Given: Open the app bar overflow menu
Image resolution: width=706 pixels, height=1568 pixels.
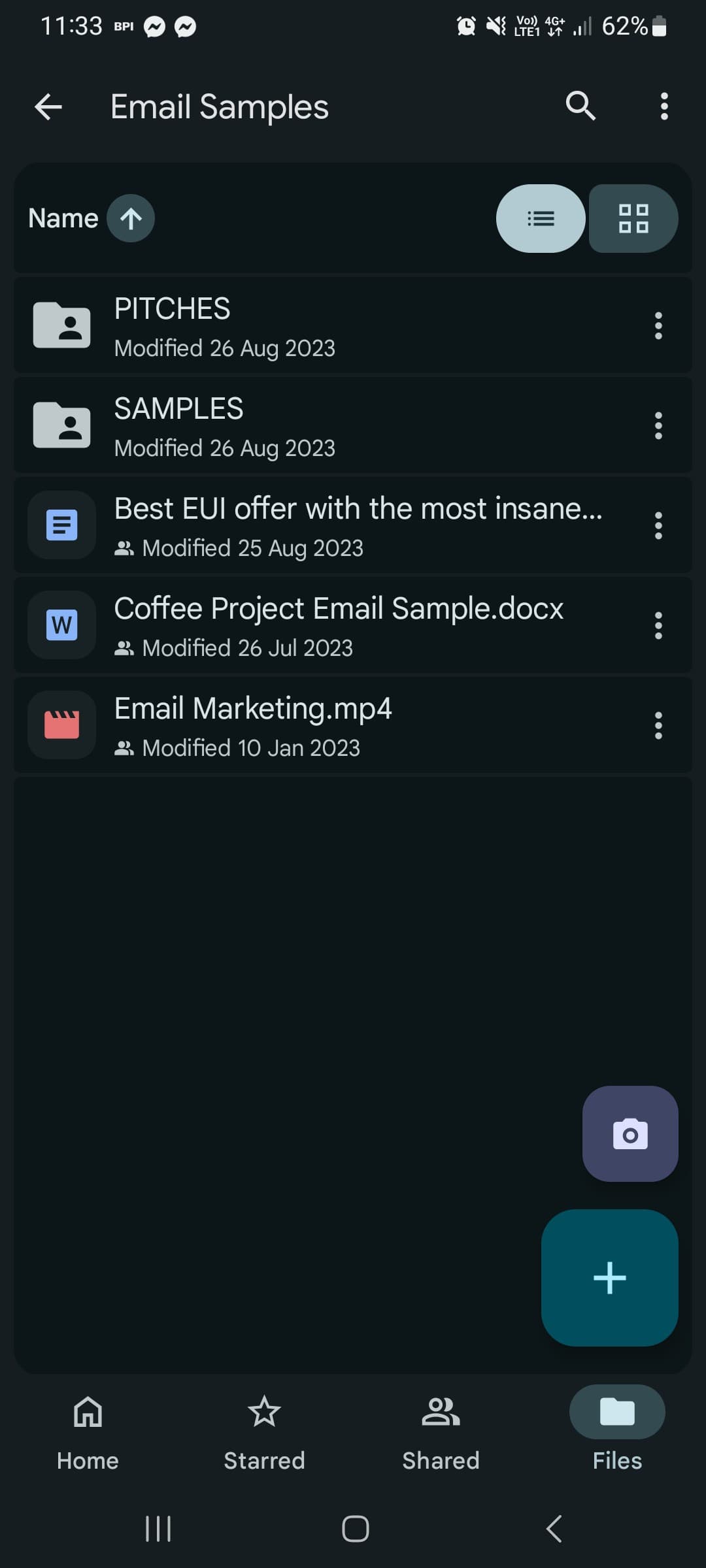Looking at the screenshot, I should tap(664, 106).
